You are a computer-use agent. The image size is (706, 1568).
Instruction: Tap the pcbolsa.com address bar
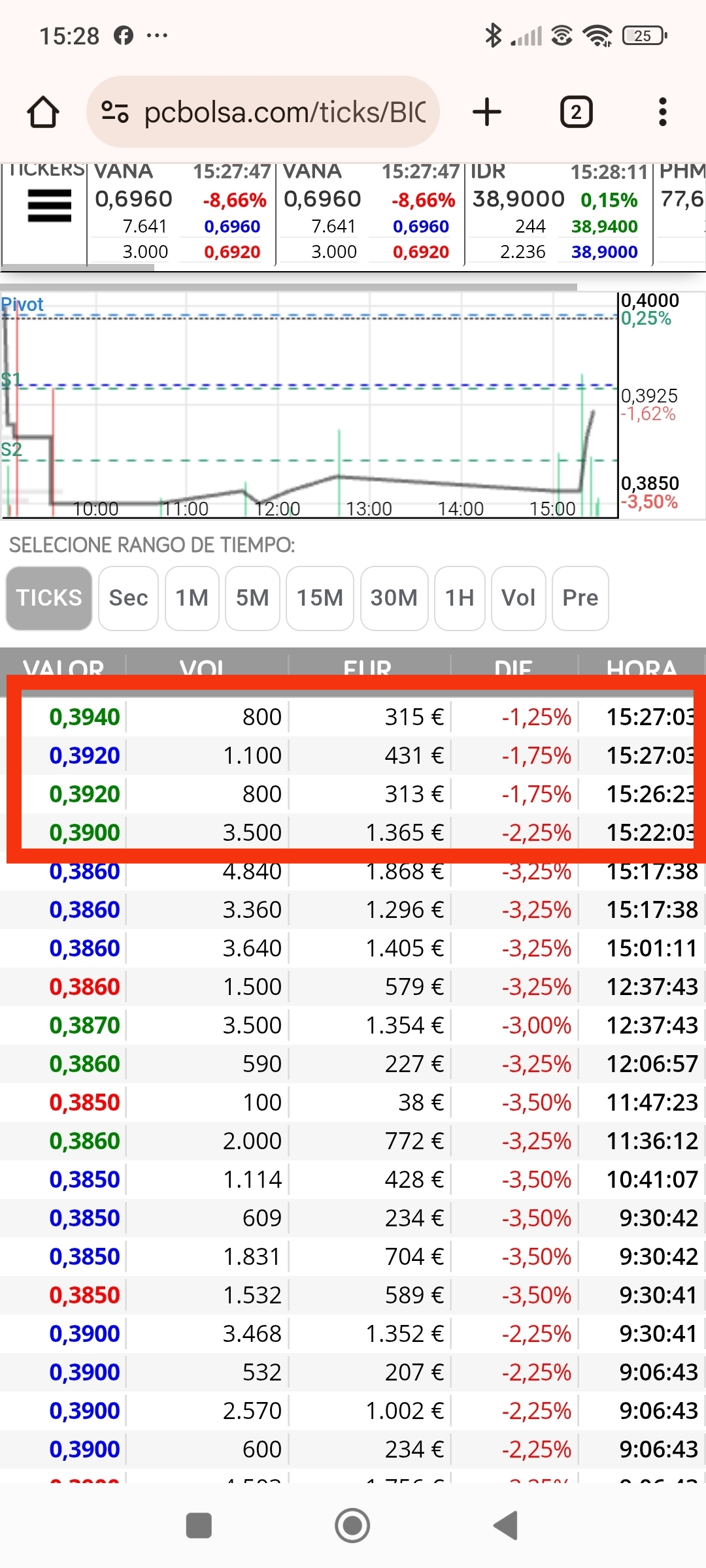pos(263,112)
